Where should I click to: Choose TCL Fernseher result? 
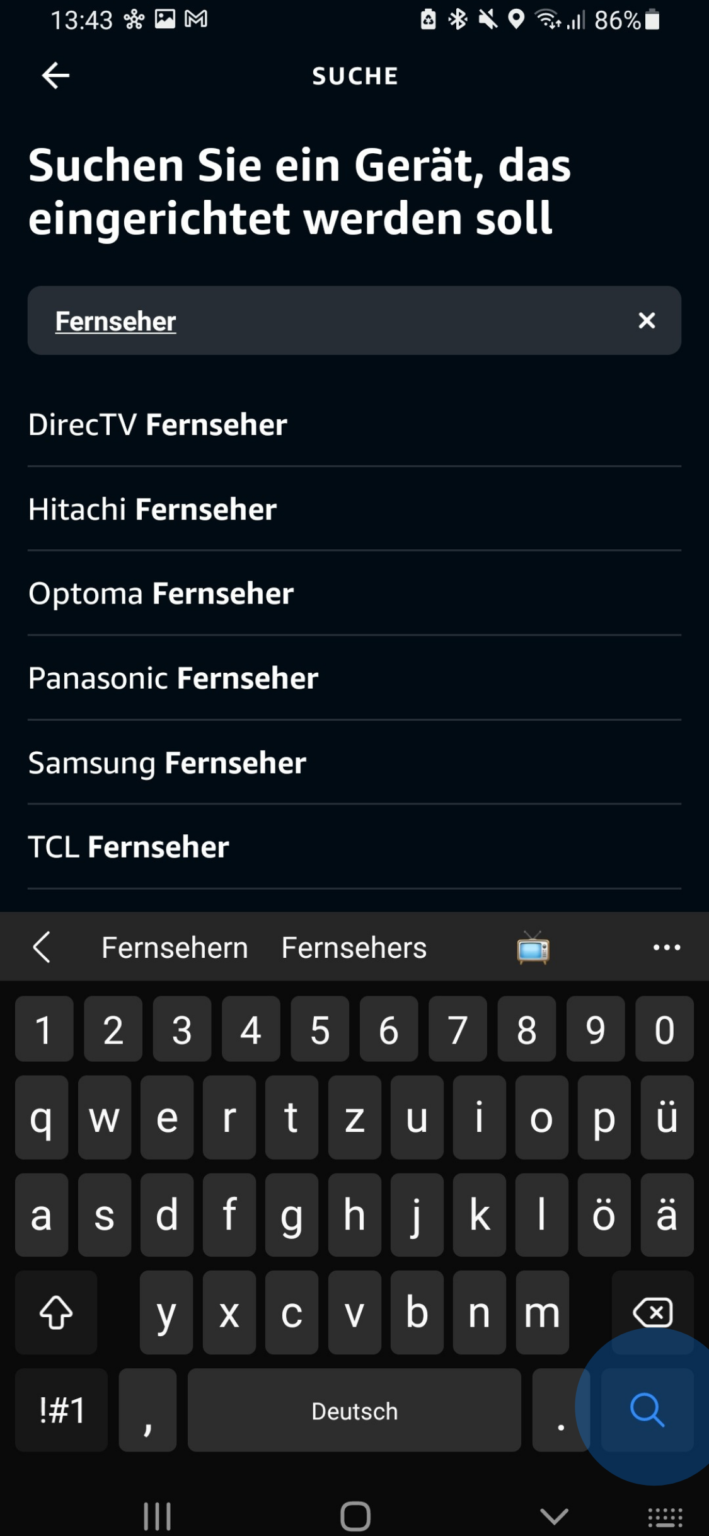pyautogui.click(x=129, y=847)
